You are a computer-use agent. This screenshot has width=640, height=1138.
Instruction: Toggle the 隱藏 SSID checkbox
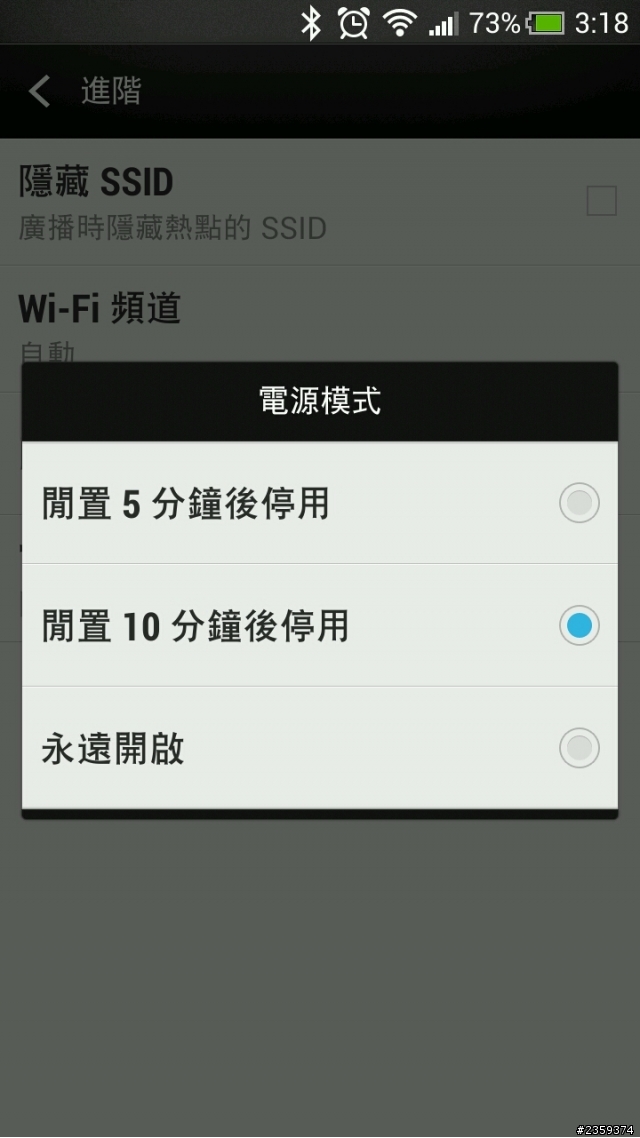pyautogui.click(x=601, y=202)
